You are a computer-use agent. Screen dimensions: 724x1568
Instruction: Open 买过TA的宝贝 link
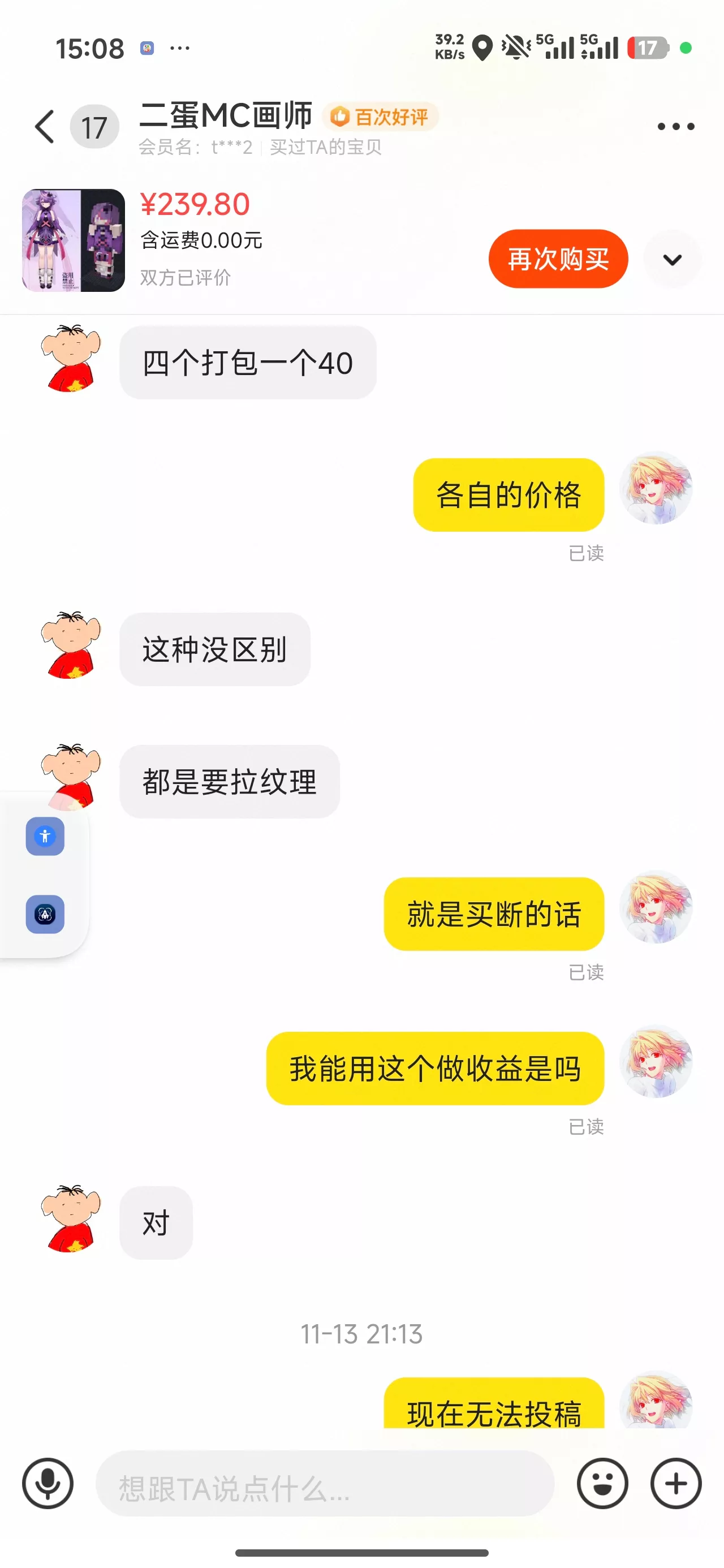(326, 148)
